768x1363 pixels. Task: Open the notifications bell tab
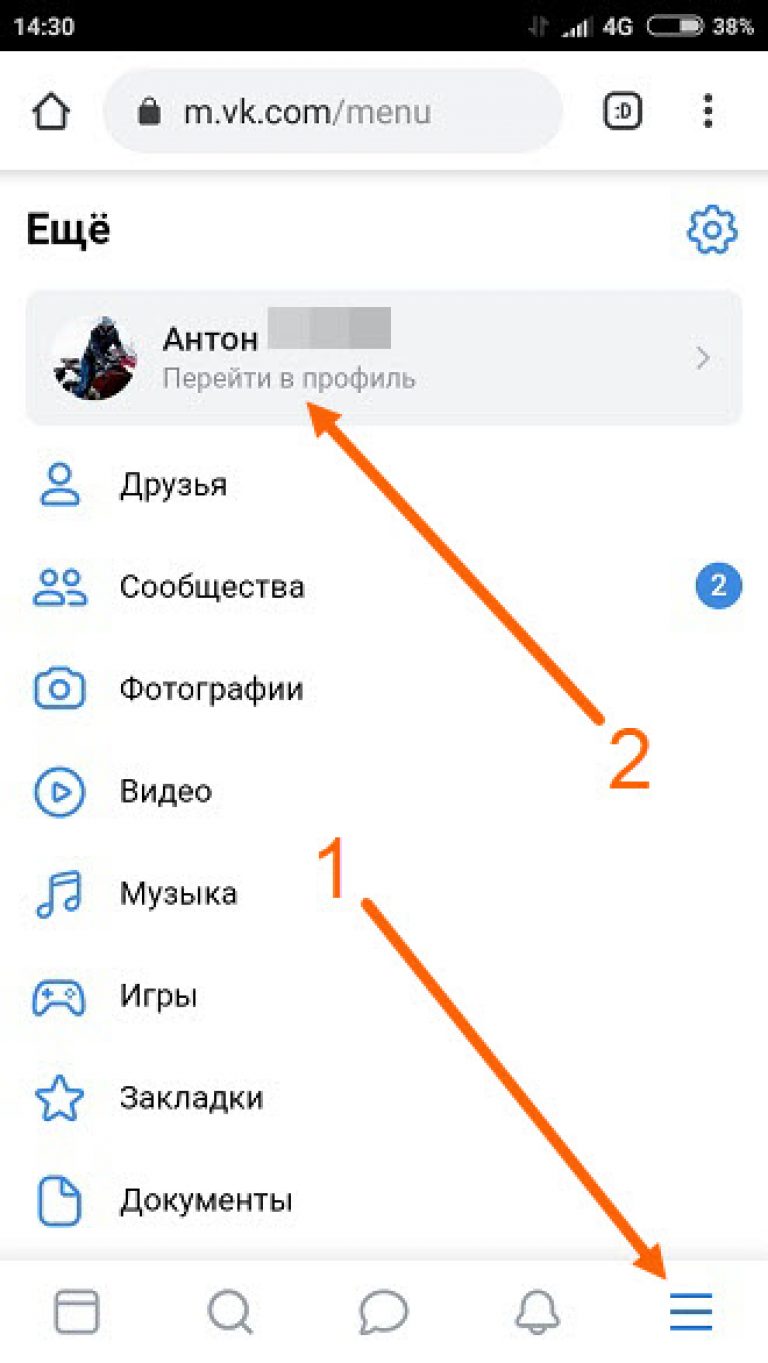click(x=537, y=1311)
